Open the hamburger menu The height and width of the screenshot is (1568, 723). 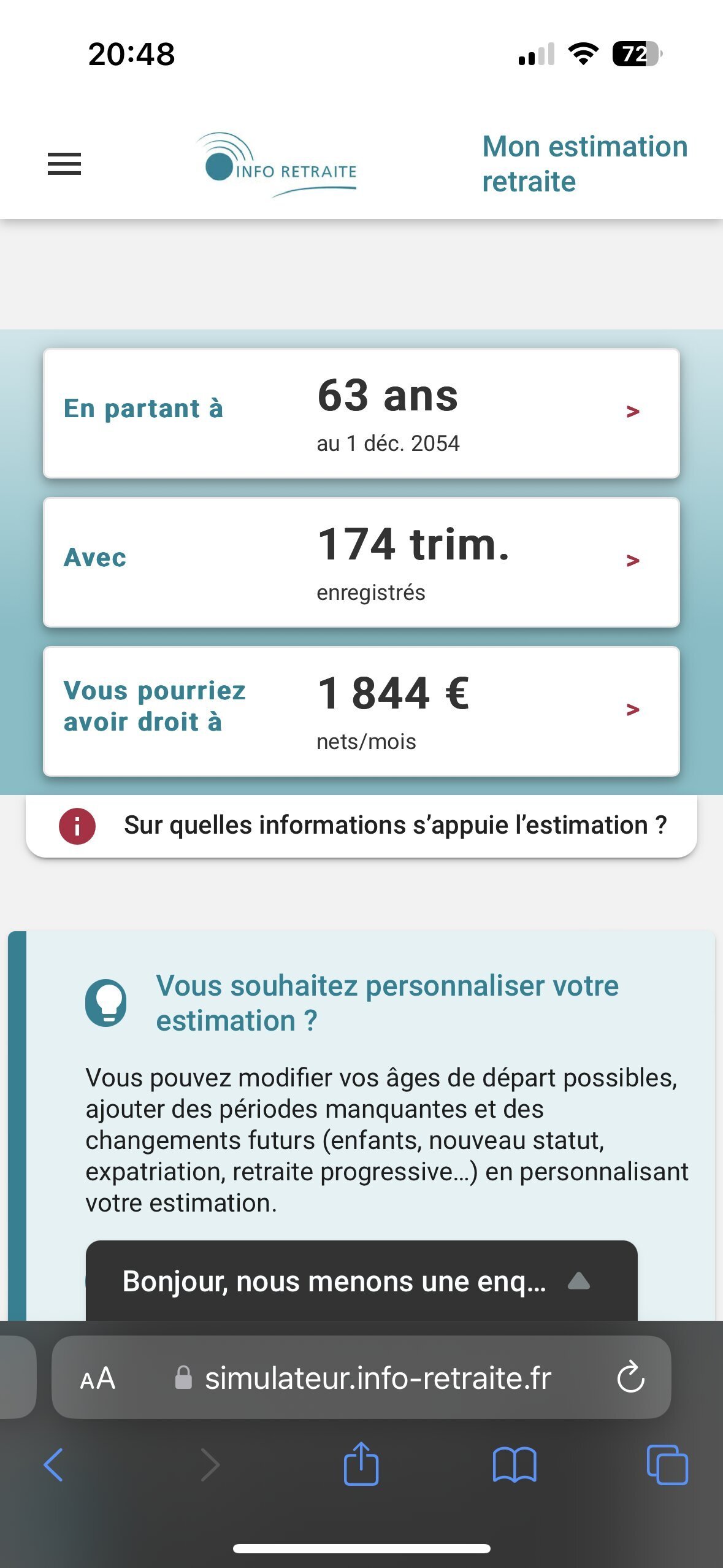tap(64, 164)
